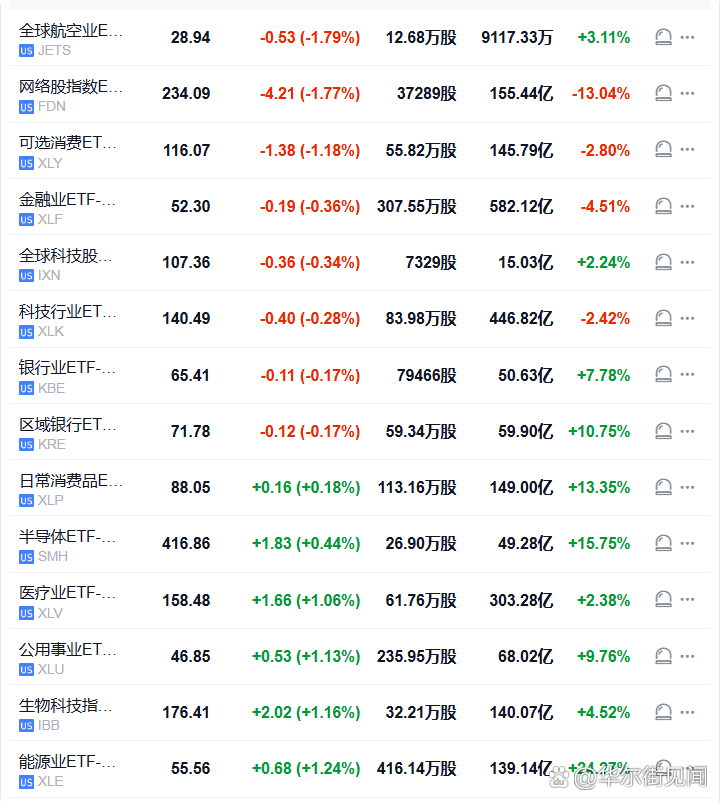
Task: Click the alert bell for JETS row
Action: coord(661,37)
